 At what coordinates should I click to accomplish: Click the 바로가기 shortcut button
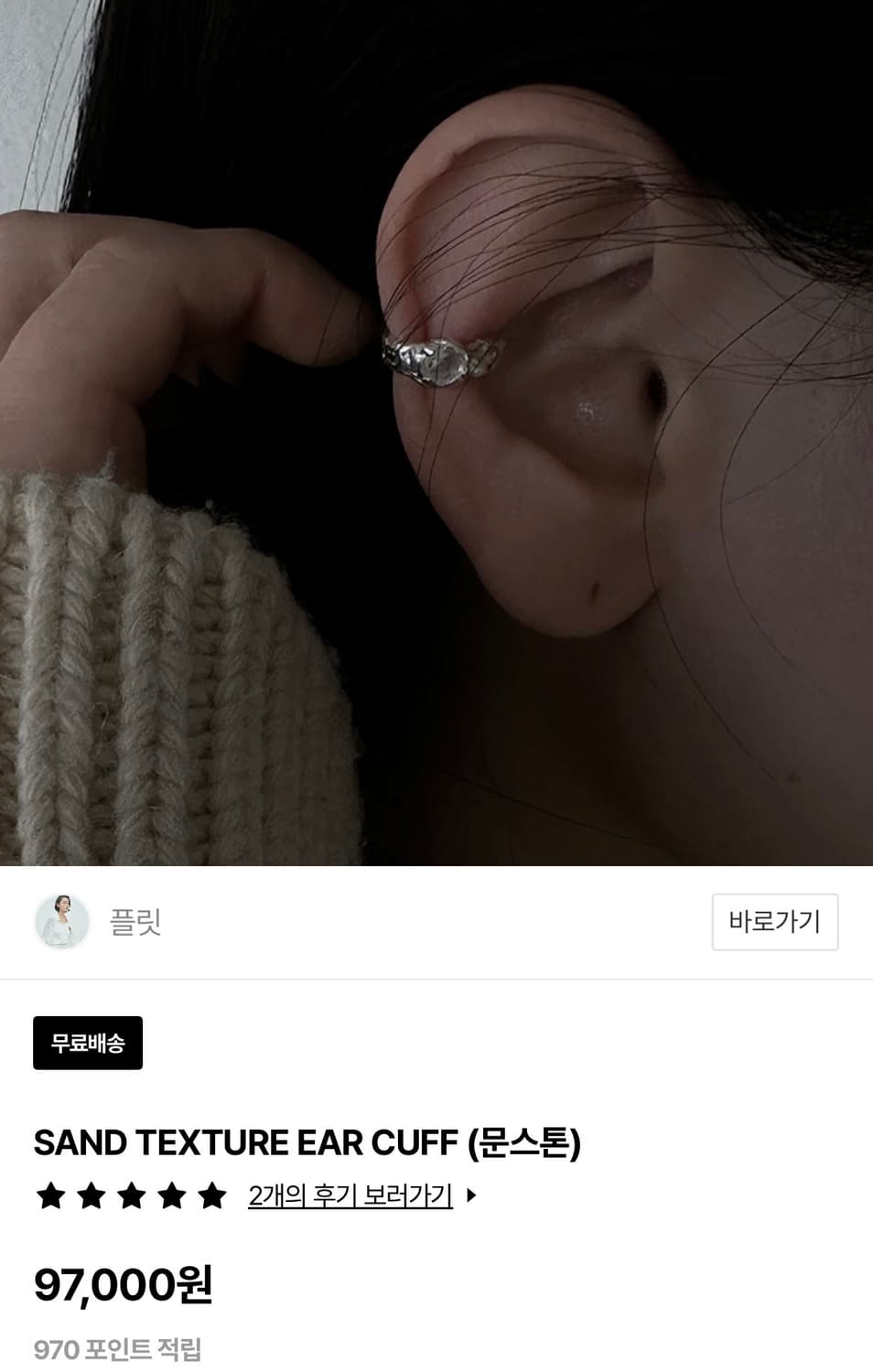775,922
